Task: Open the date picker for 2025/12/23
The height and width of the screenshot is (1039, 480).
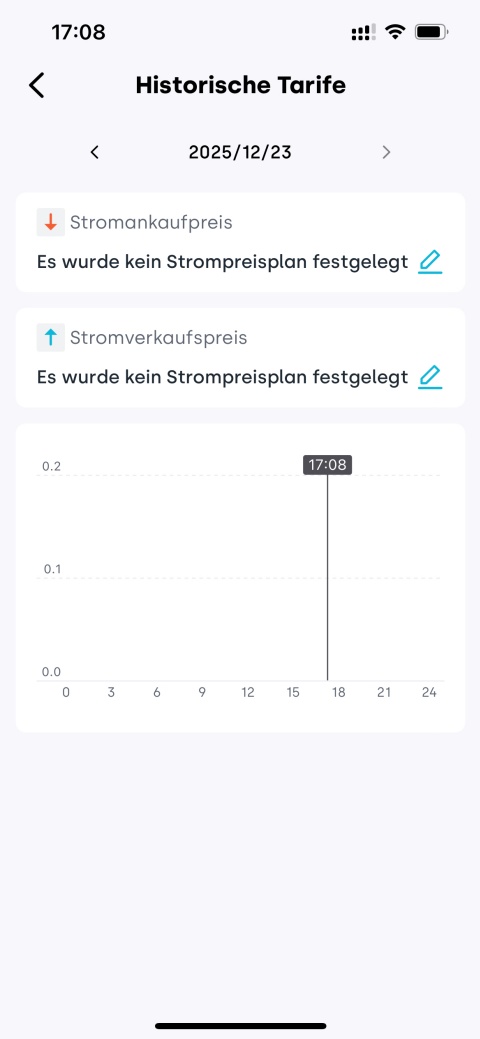Action: 240,152
